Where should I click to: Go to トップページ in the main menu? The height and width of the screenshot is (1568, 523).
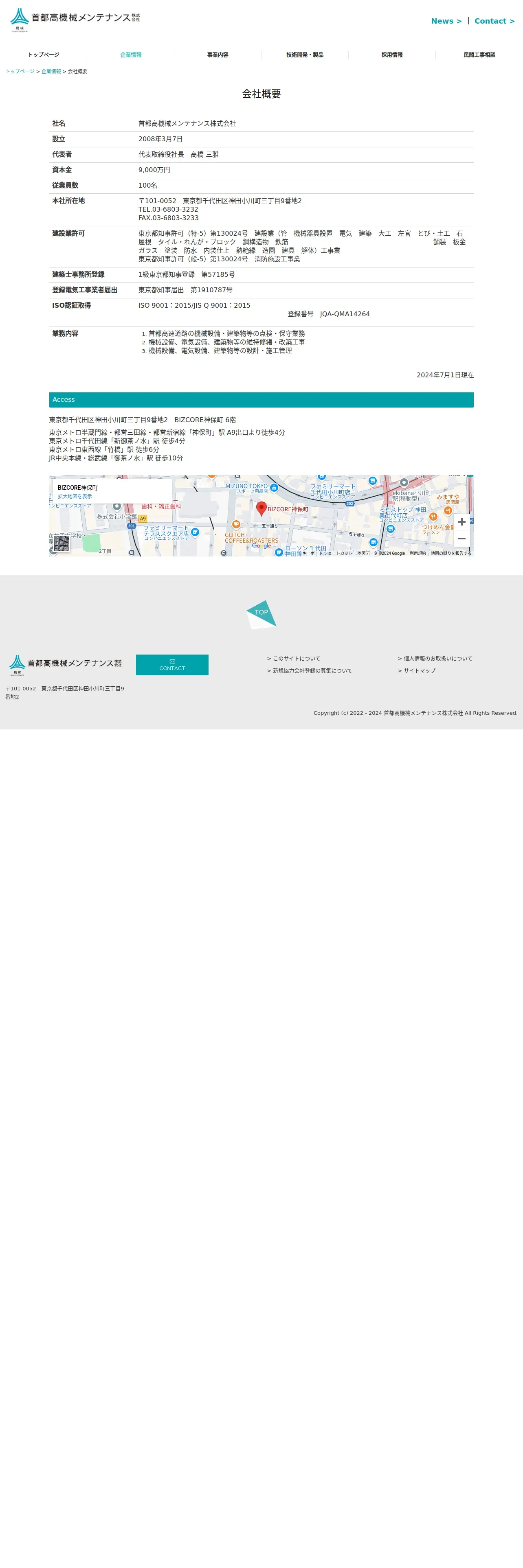pos(44,55)
